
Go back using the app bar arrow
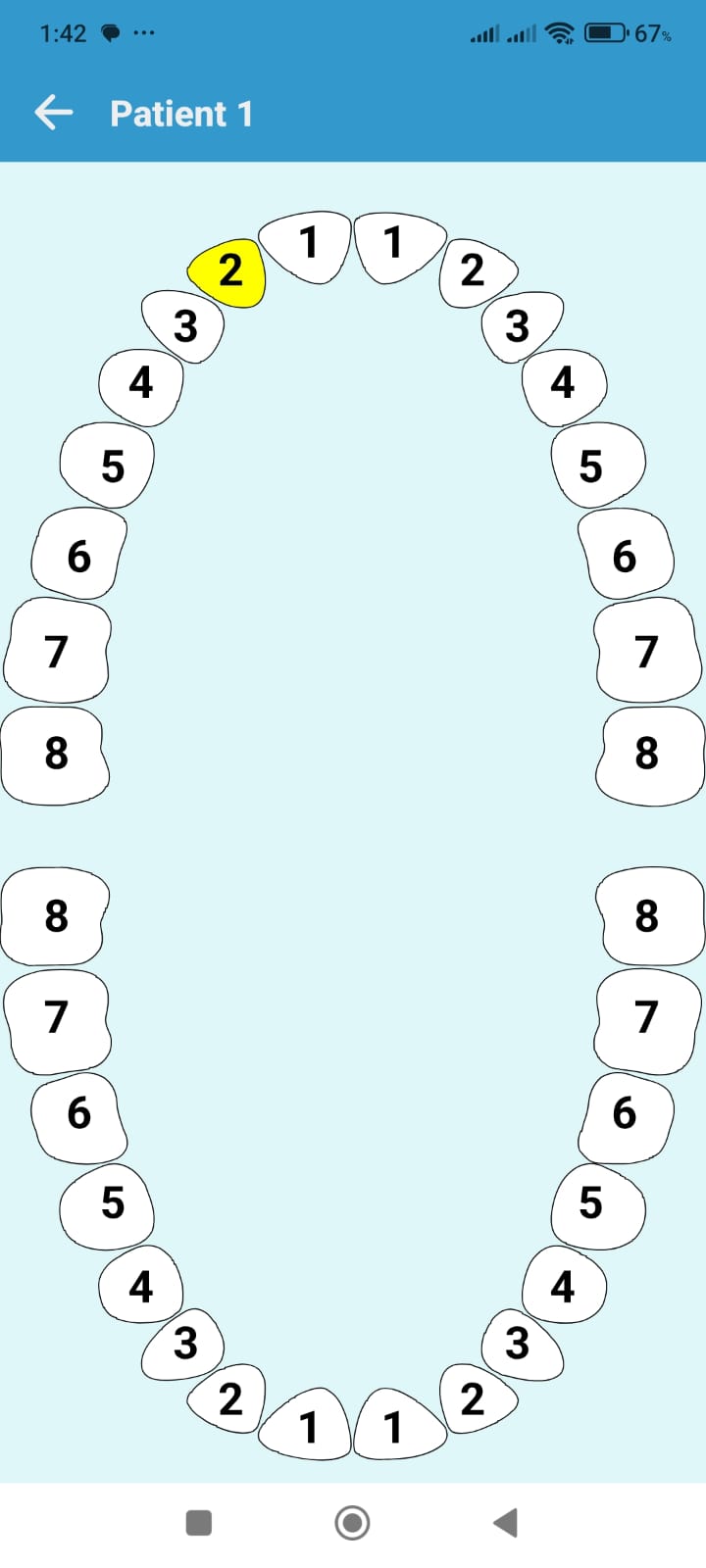[54, 113]
